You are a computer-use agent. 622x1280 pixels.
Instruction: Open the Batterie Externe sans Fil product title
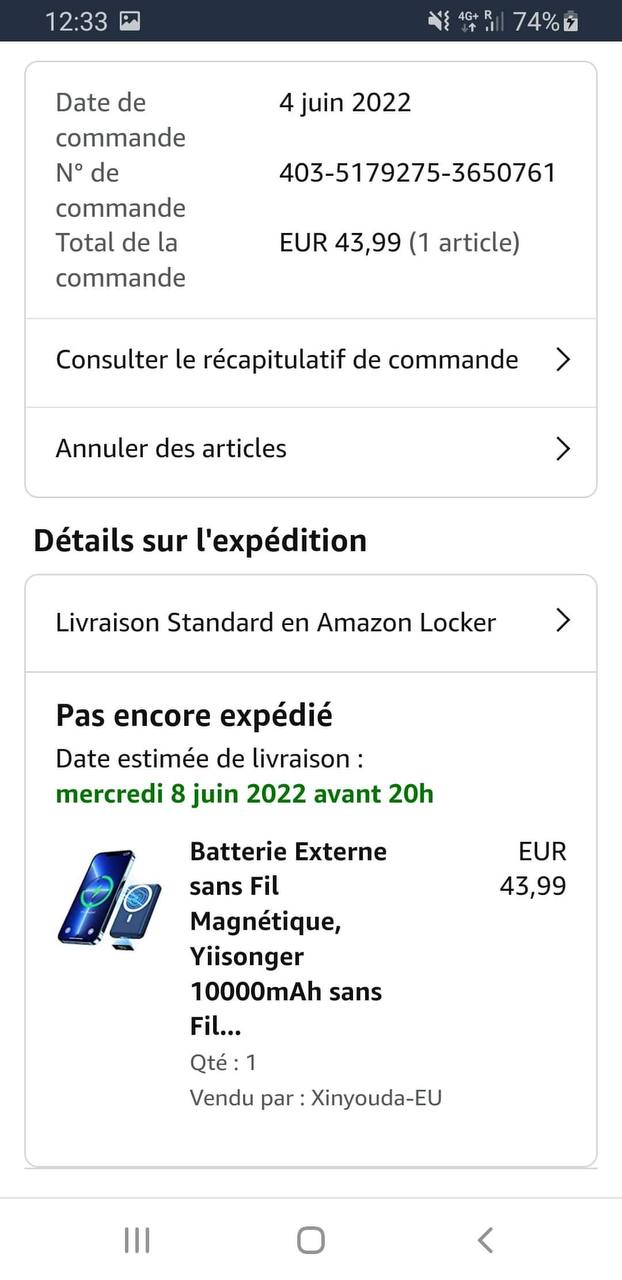coord(288,938)
